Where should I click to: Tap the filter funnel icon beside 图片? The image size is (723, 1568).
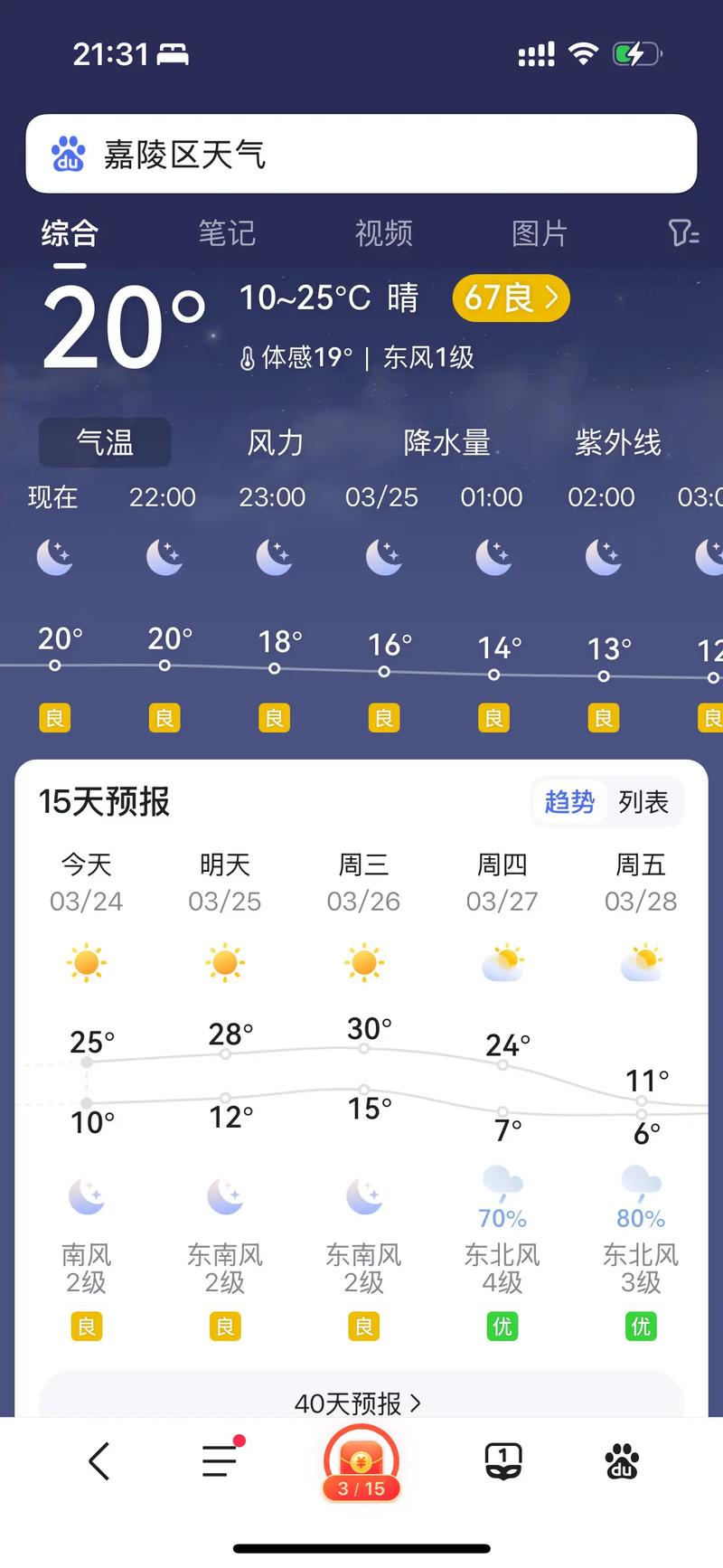(x=683, y=233)
